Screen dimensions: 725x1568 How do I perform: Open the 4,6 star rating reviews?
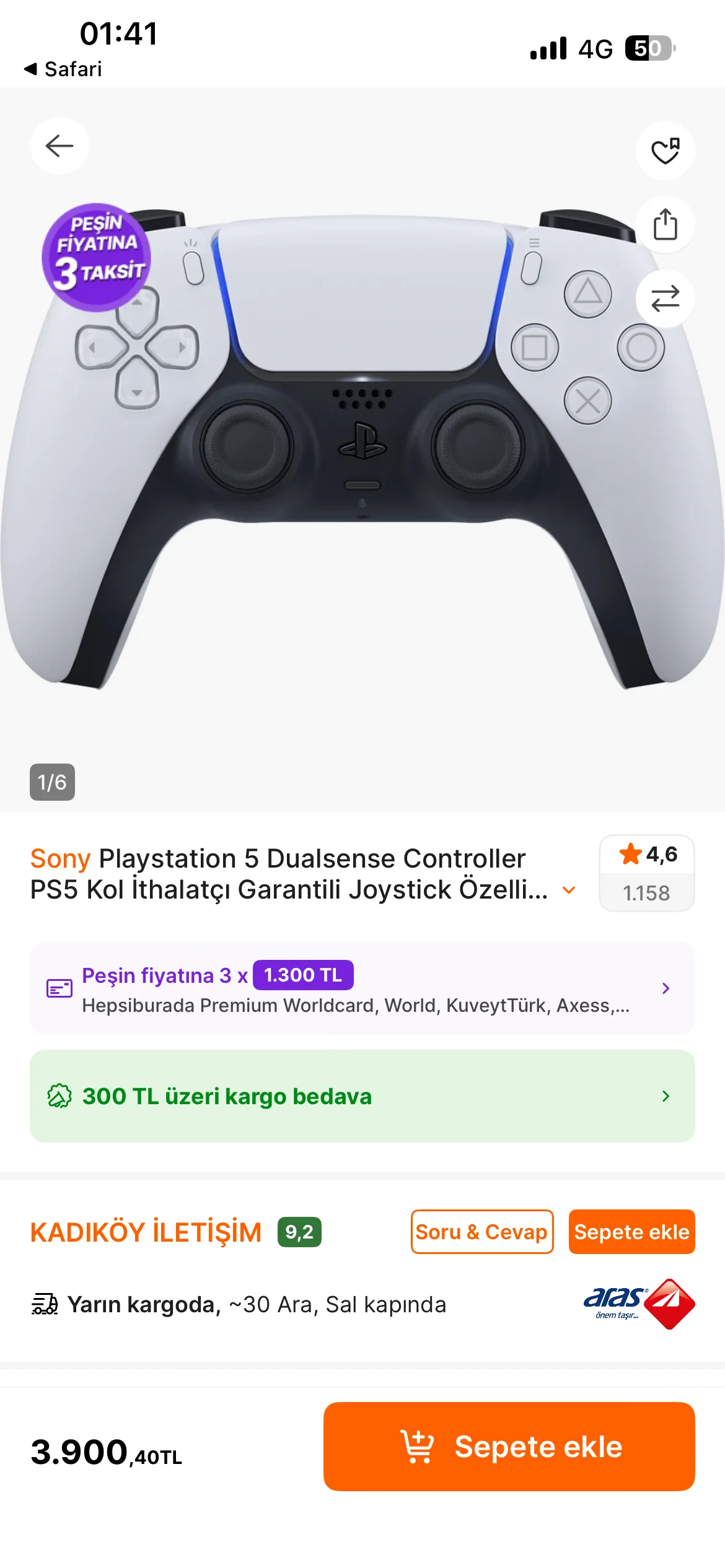[646, 873]
